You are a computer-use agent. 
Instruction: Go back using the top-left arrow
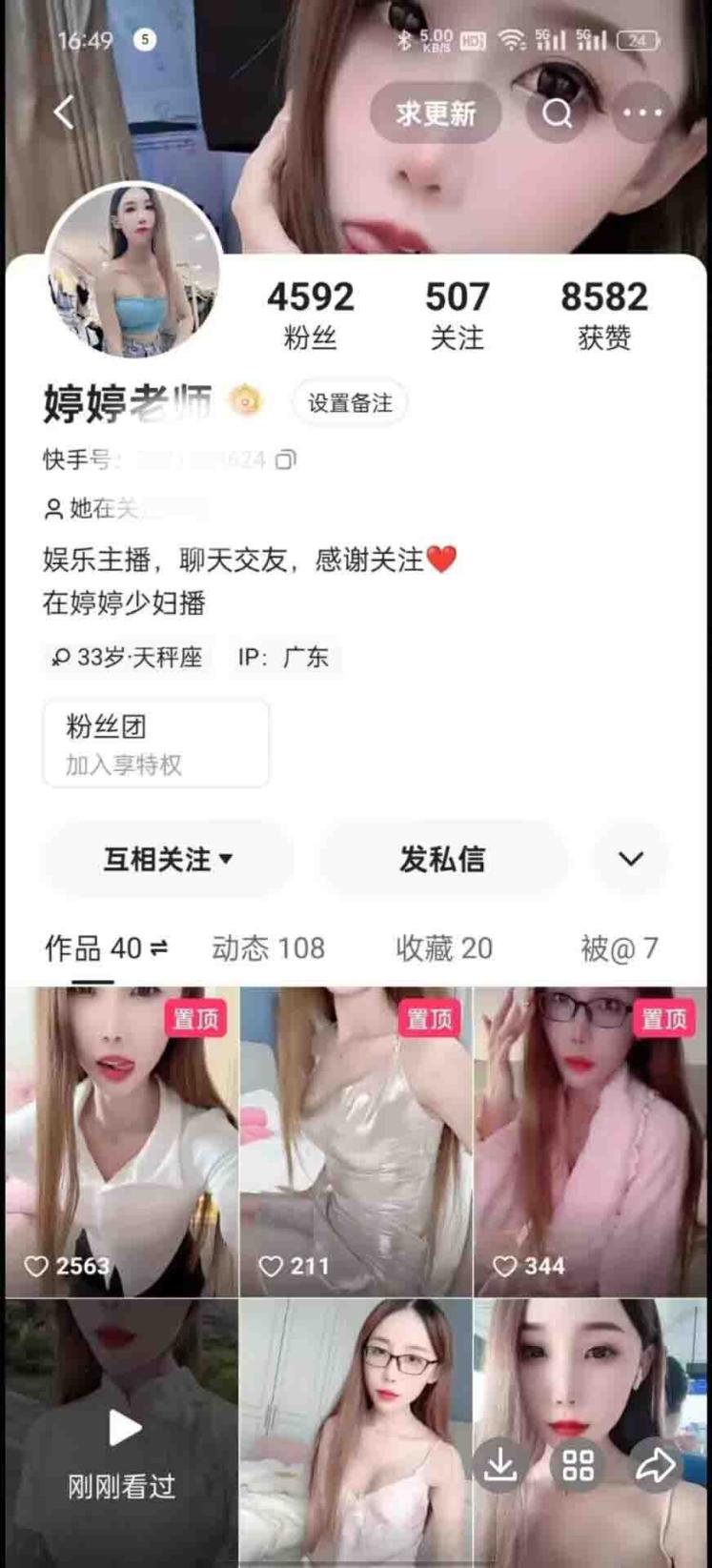(64, 112)
